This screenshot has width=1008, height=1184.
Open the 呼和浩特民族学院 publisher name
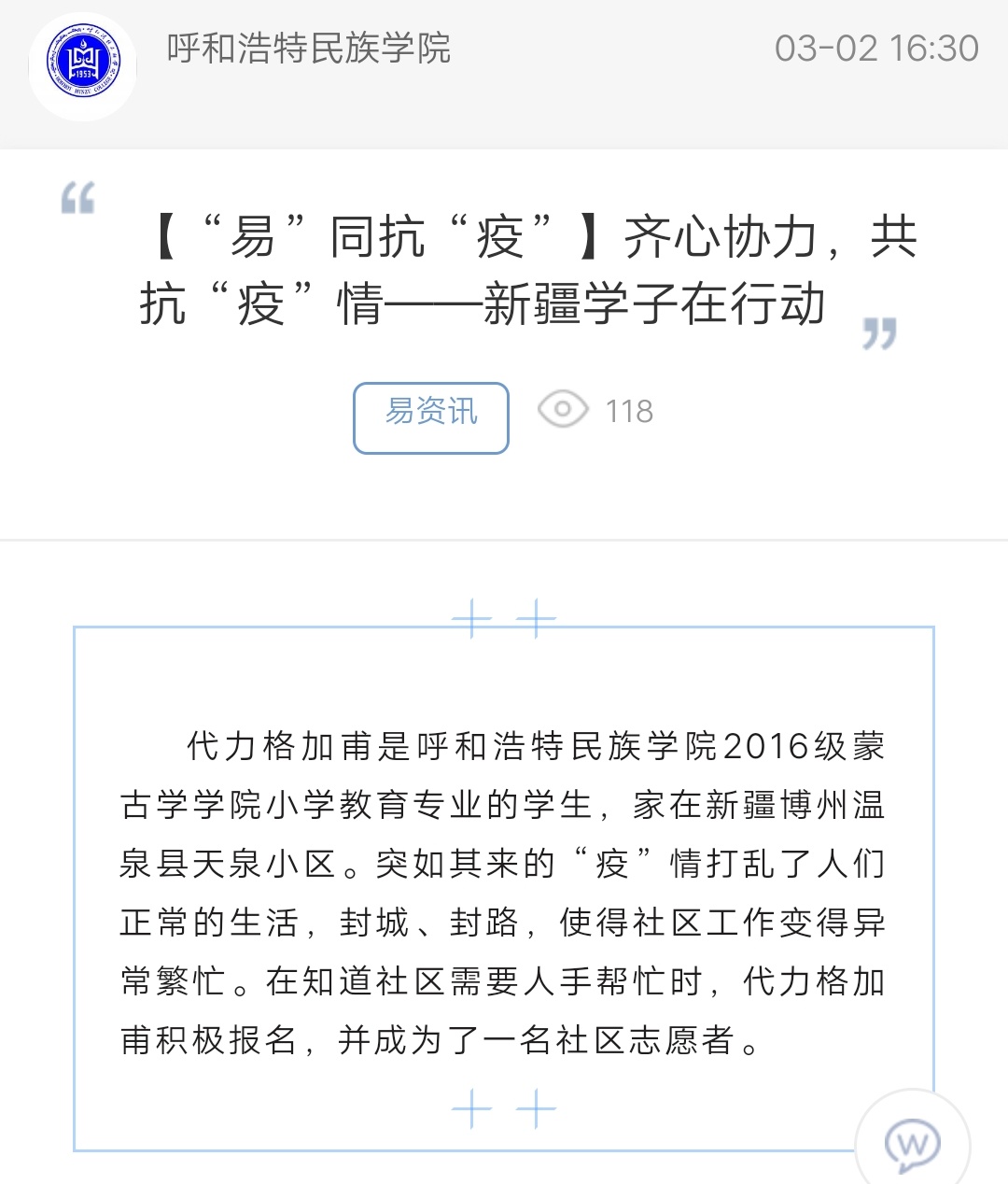(x=309, y=49)
